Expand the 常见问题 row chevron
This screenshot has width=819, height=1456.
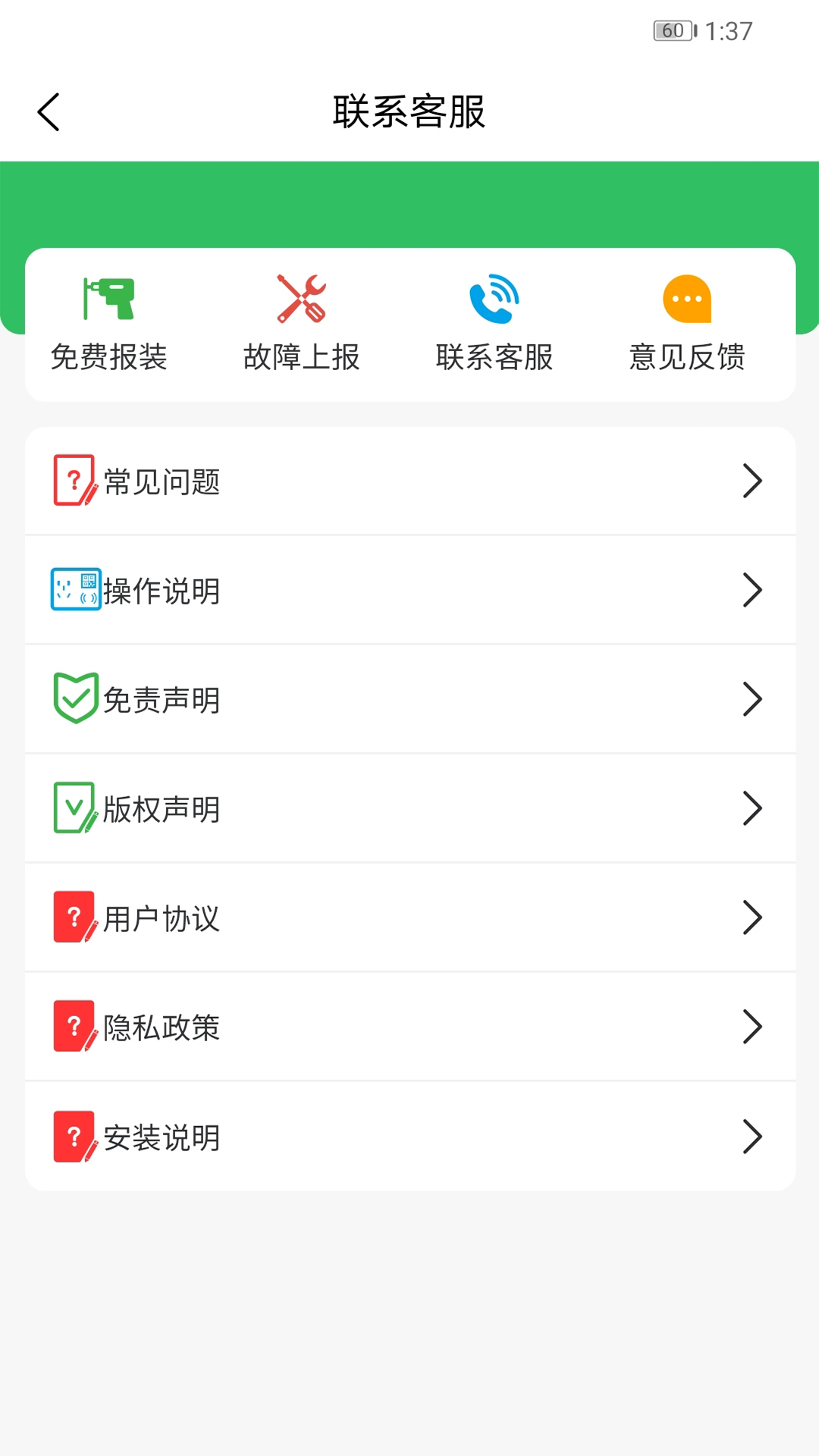coord(752,480)
